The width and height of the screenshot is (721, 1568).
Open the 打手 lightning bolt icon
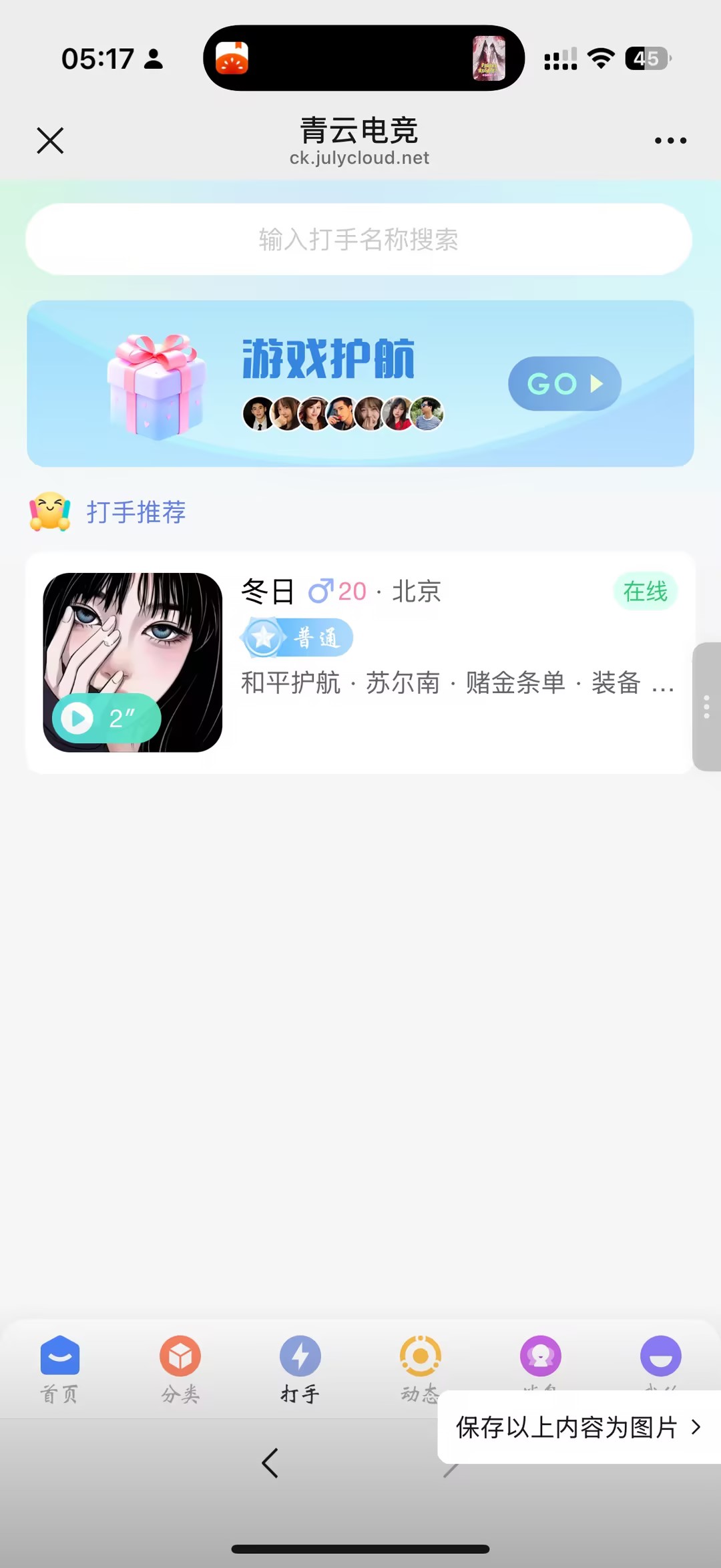(x=300, y=1356)
